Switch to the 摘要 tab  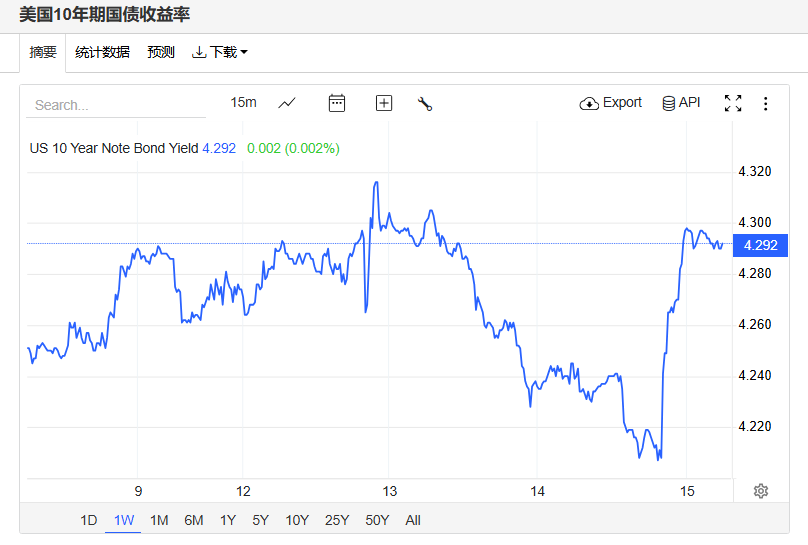click(x=43, y=52)
